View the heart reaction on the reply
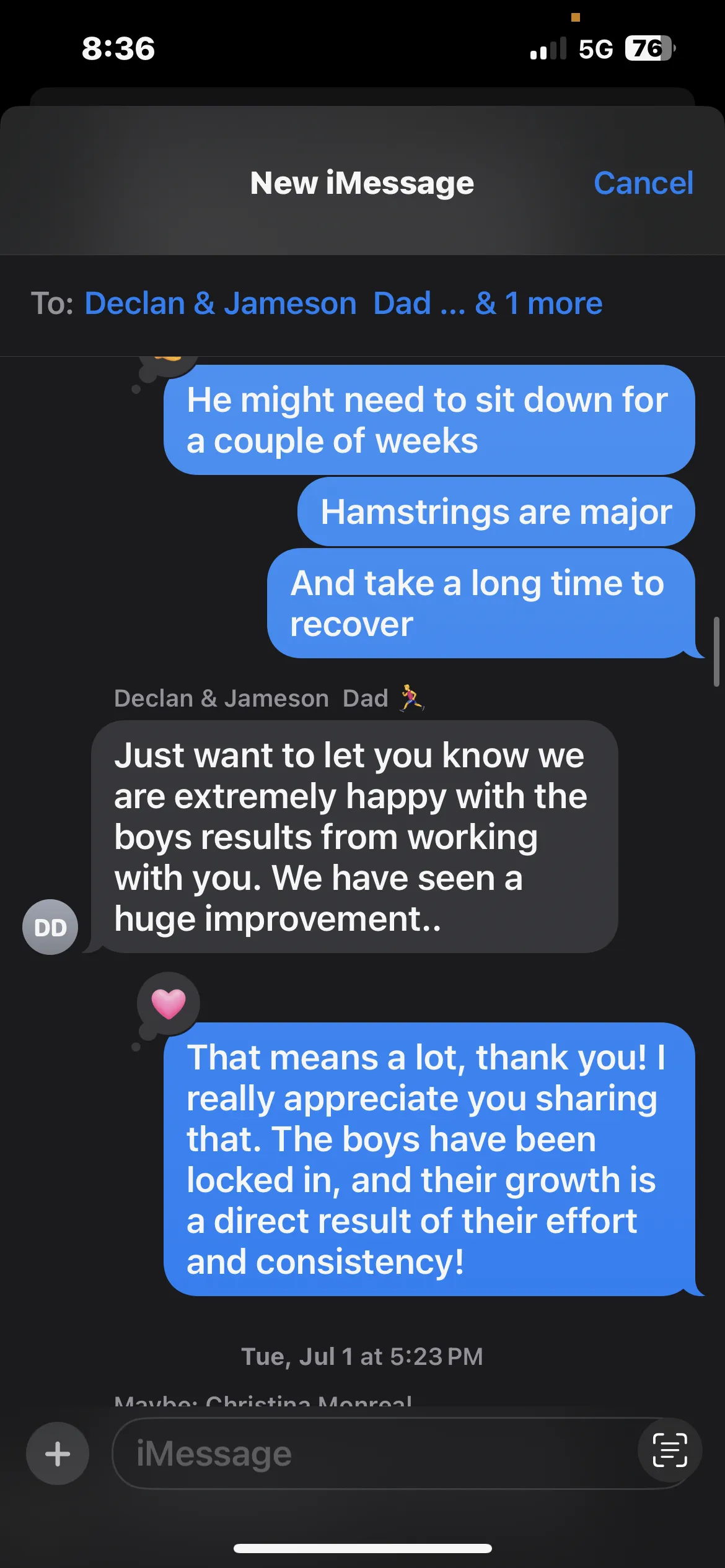725x1568 pixels. tap(169, 1004)
